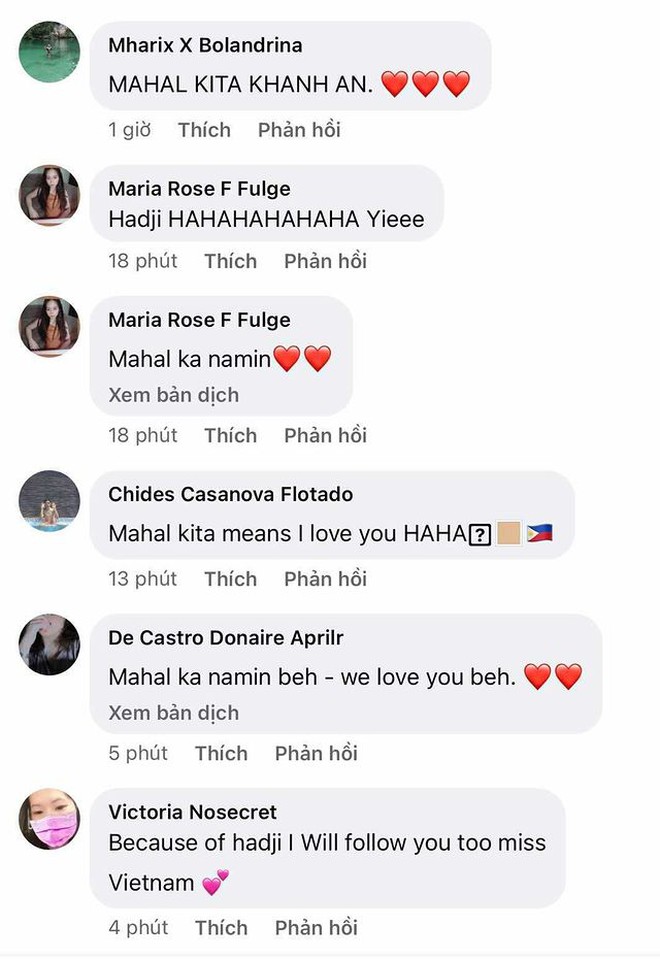The width and height of the screenshot is (660, 959).
Task: Reply to Chides Casanova Flotado's comment
Action: (325, 579)
